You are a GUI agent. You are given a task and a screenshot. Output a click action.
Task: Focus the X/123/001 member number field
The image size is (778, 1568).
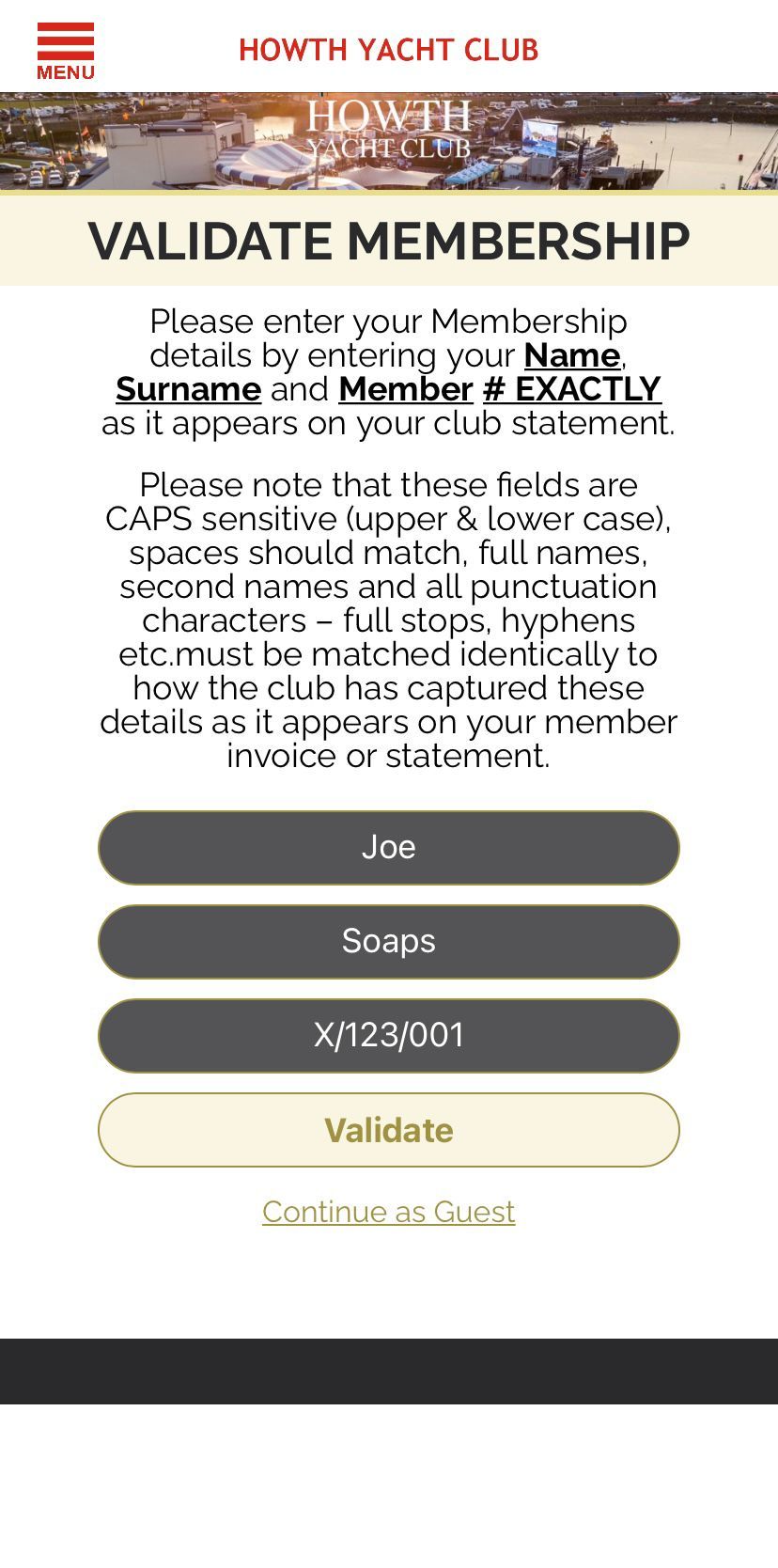click(x=389, y=1036)
